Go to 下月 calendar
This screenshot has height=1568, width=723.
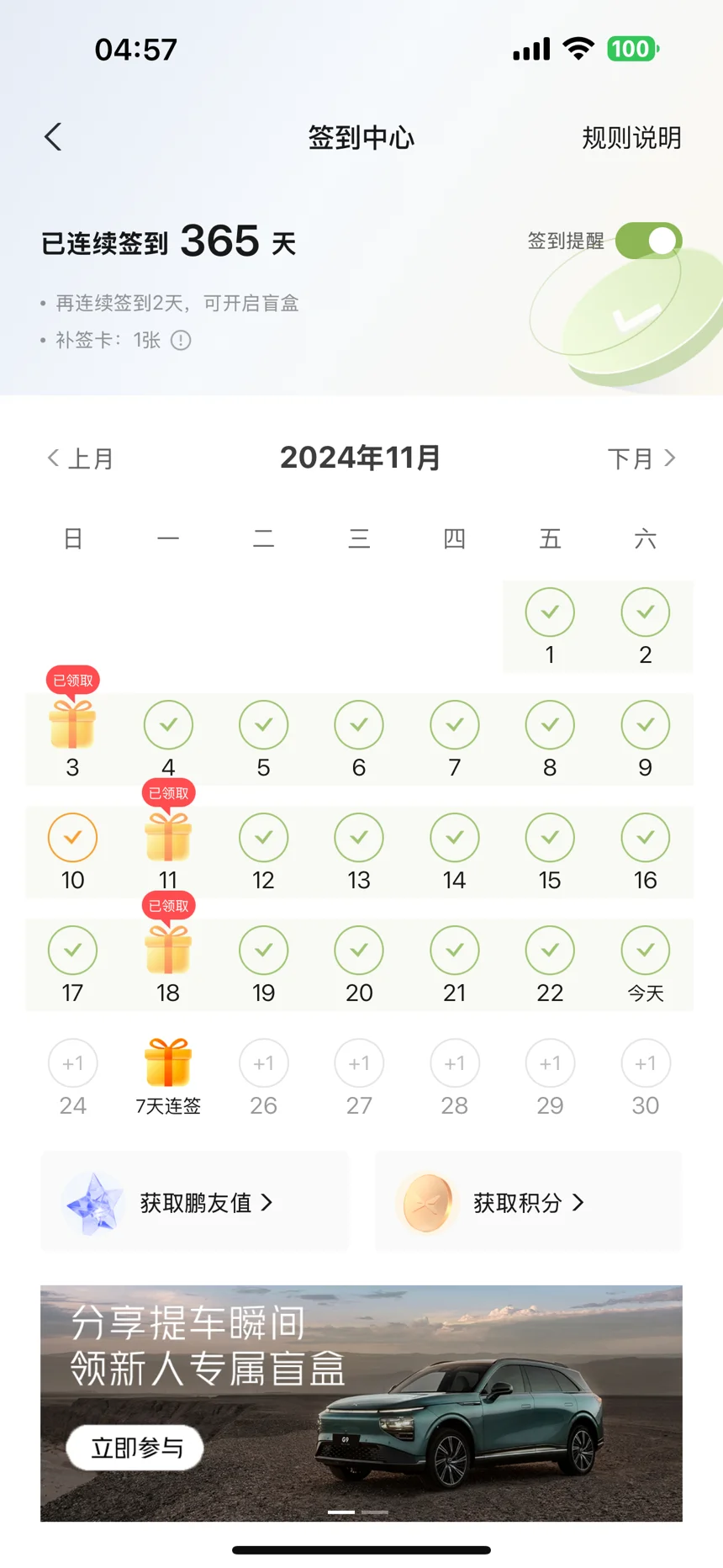click(x=641, y=458)
